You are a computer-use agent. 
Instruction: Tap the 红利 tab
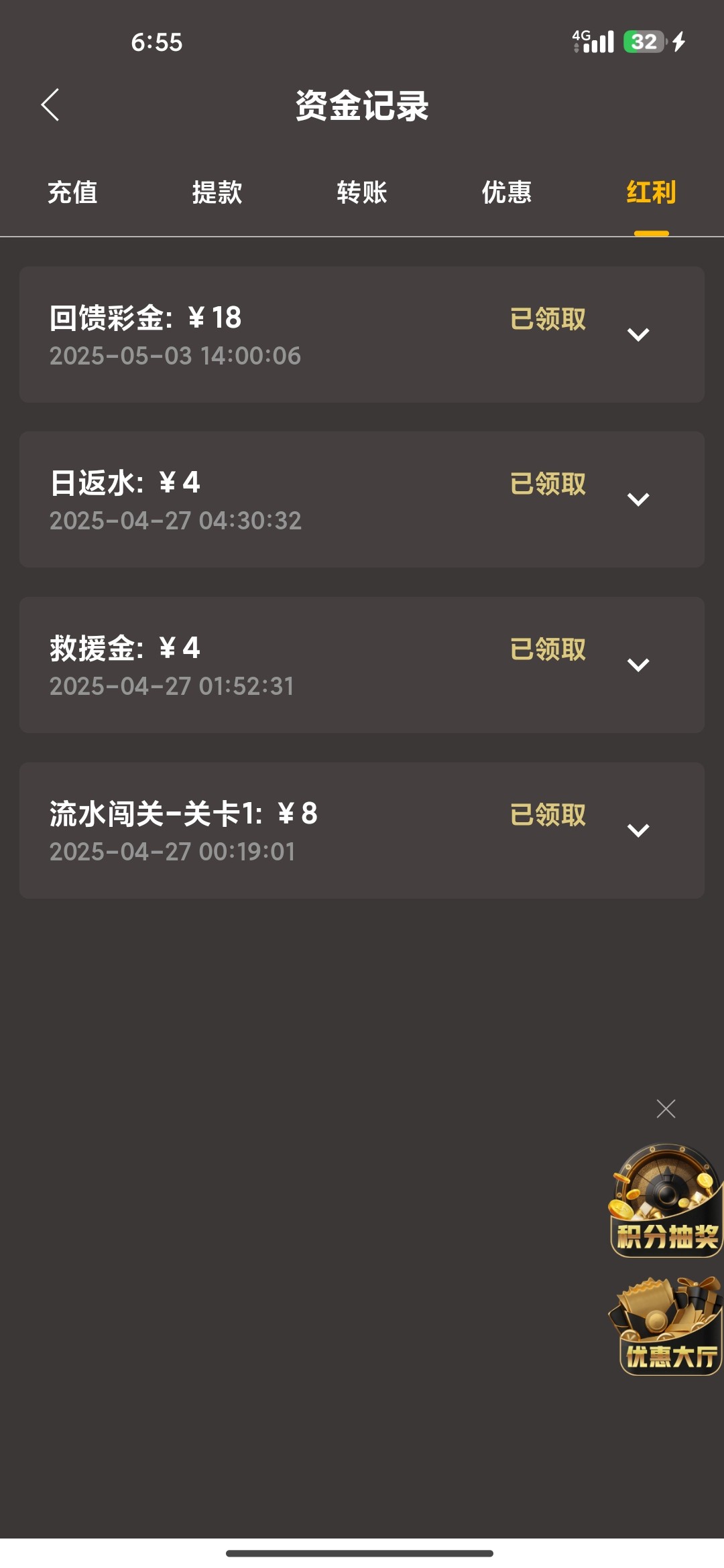[651, 193]
